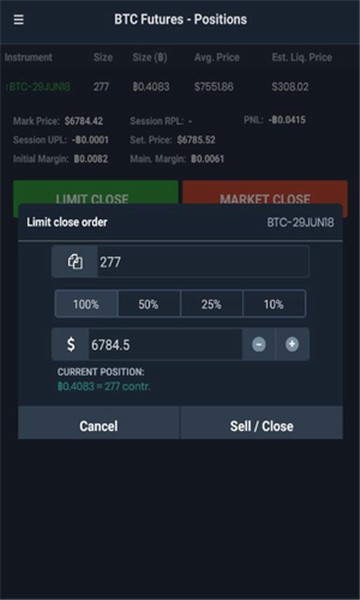Pick the 25% size option

(x=211, y=304)
